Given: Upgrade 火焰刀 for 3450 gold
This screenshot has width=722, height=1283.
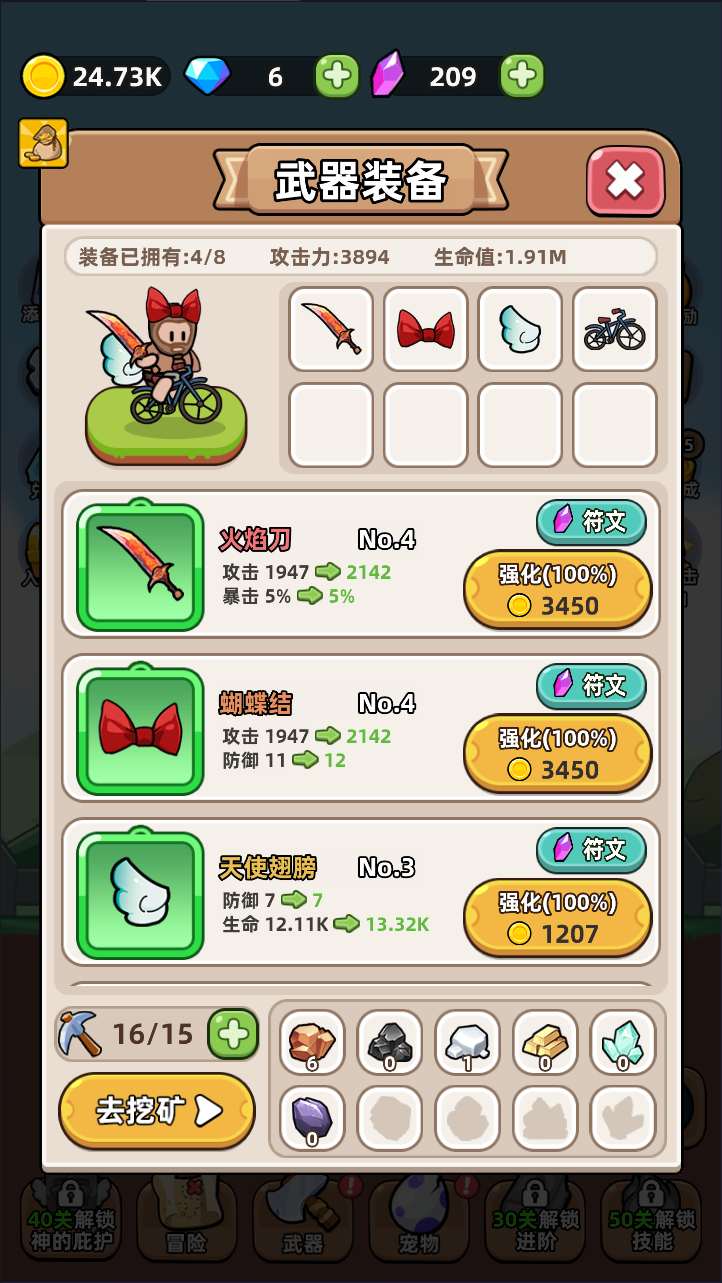Looking at the screenshot, I should coord(557,590).
